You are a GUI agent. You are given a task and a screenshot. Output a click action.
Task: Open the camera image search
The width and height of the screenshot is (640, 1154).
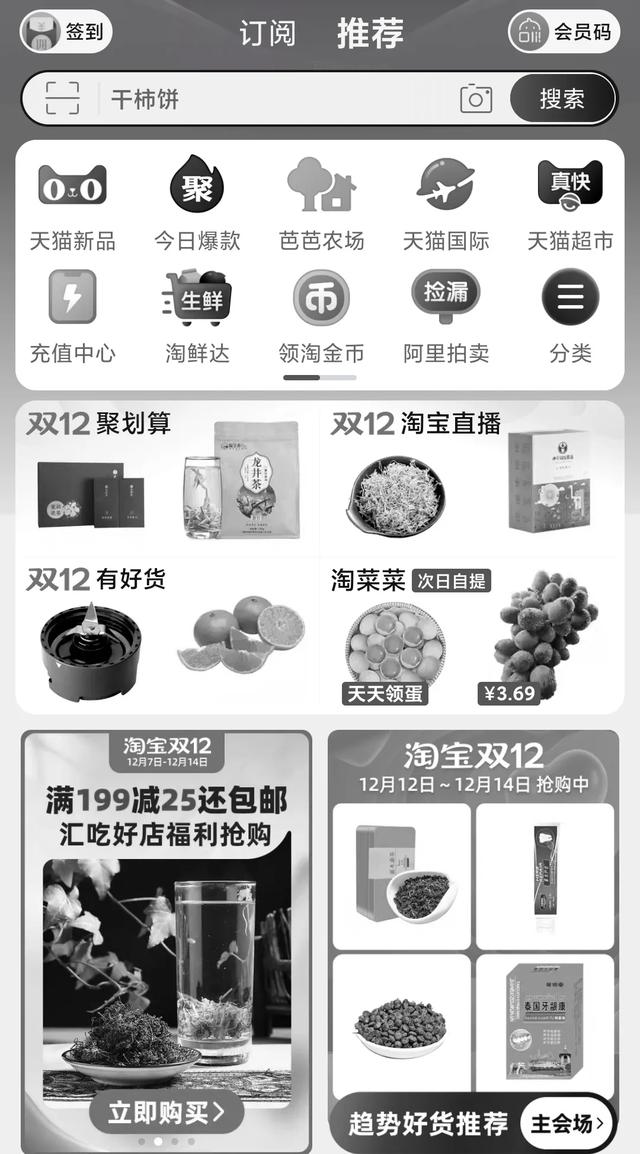tap(476, 99)
